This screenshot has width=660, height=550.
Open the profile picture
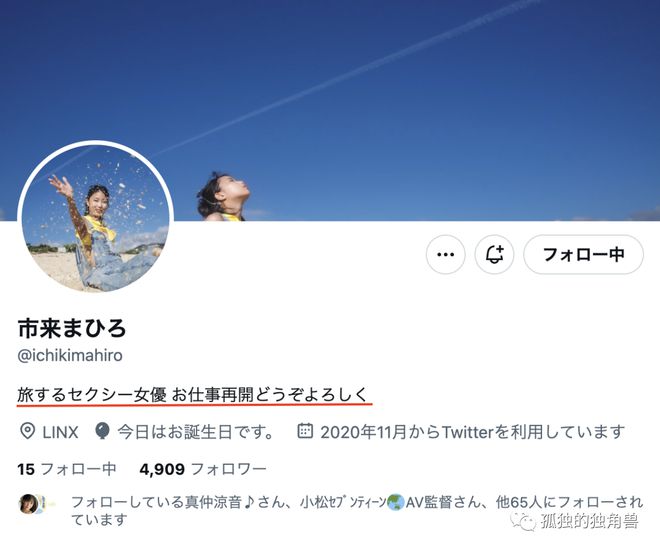tap(97, 219)
